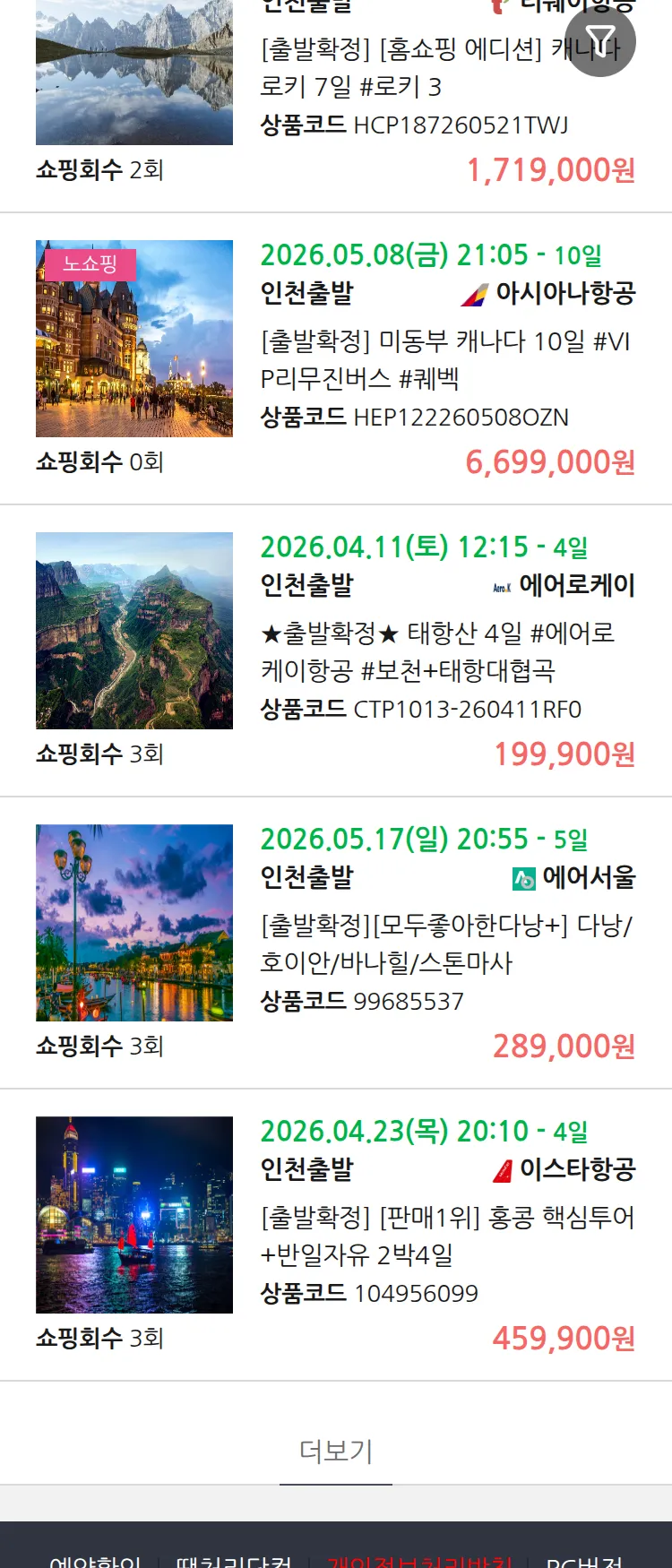Open the 다낭/호이안/바나힐 5일 package
This screenshot has width=672, height=1568.
(x=445, y=944)
